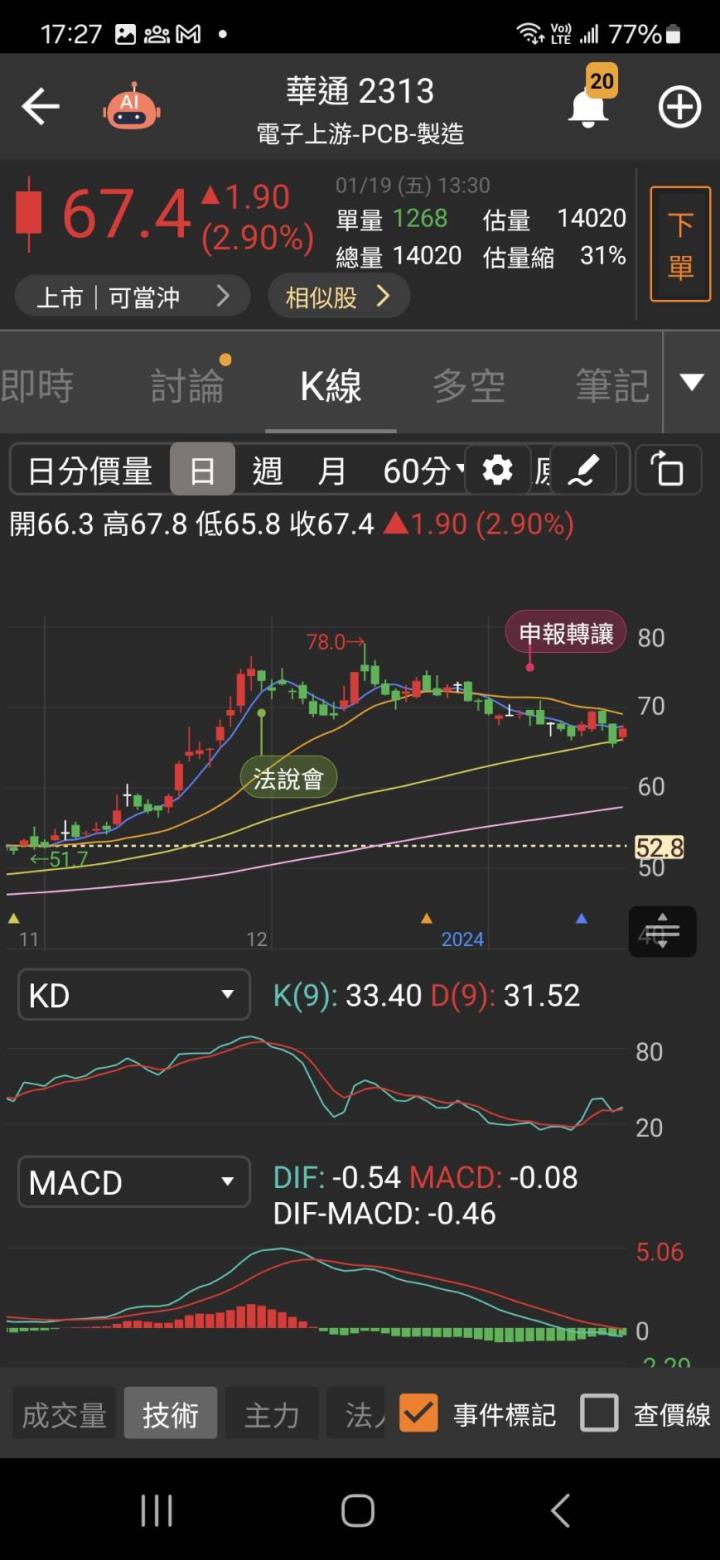Open the MACD indicator dropdown
This screenshot has height=1560, width=720.
[x=133, y=1182]
